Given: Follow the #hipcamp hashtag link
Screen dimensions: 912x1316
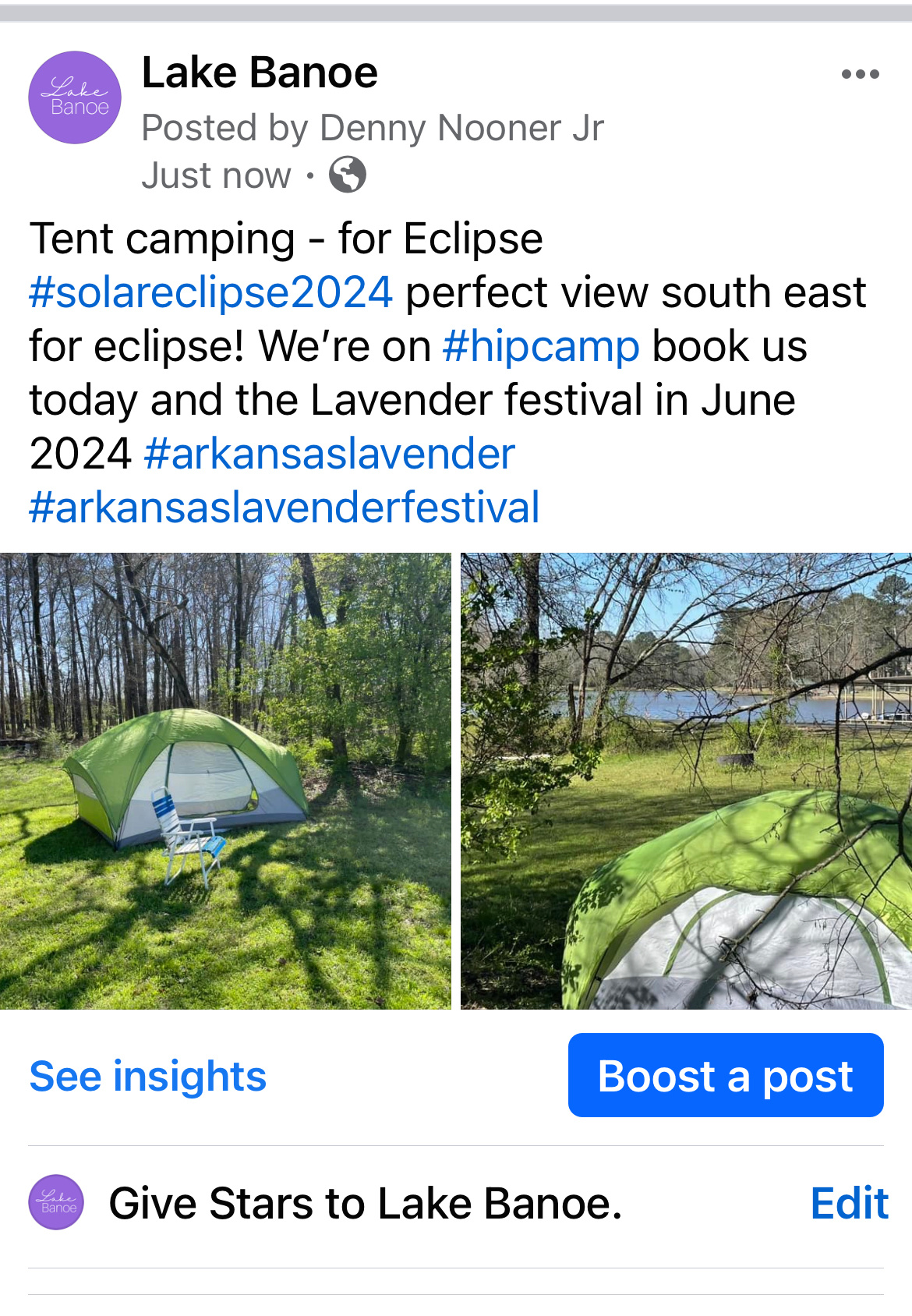Looking at the screenshot, I should pos(541,347).
